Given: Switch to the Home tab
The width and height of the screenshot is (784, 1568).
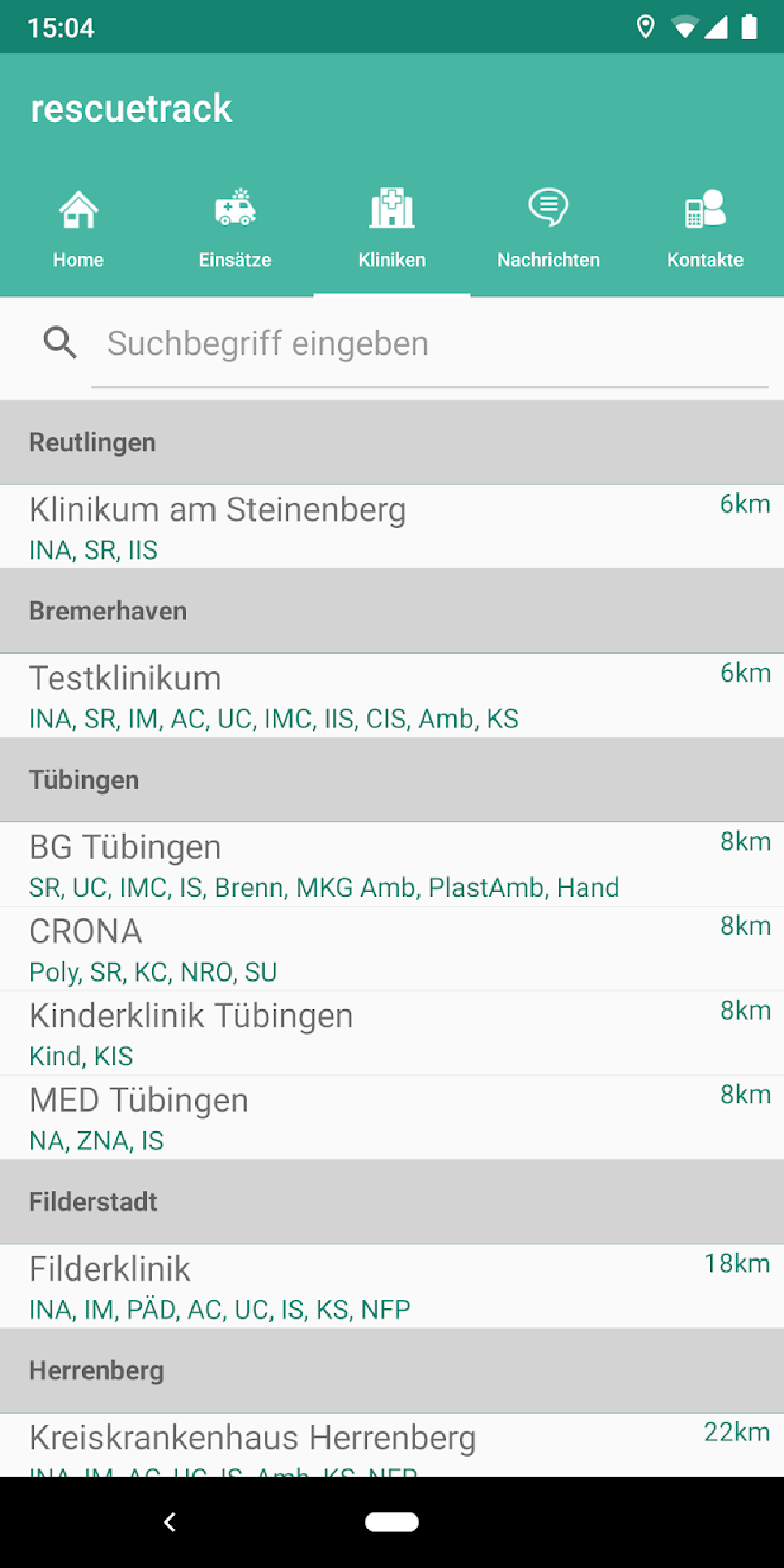Looking at the screenshot, I should (78, 228).
